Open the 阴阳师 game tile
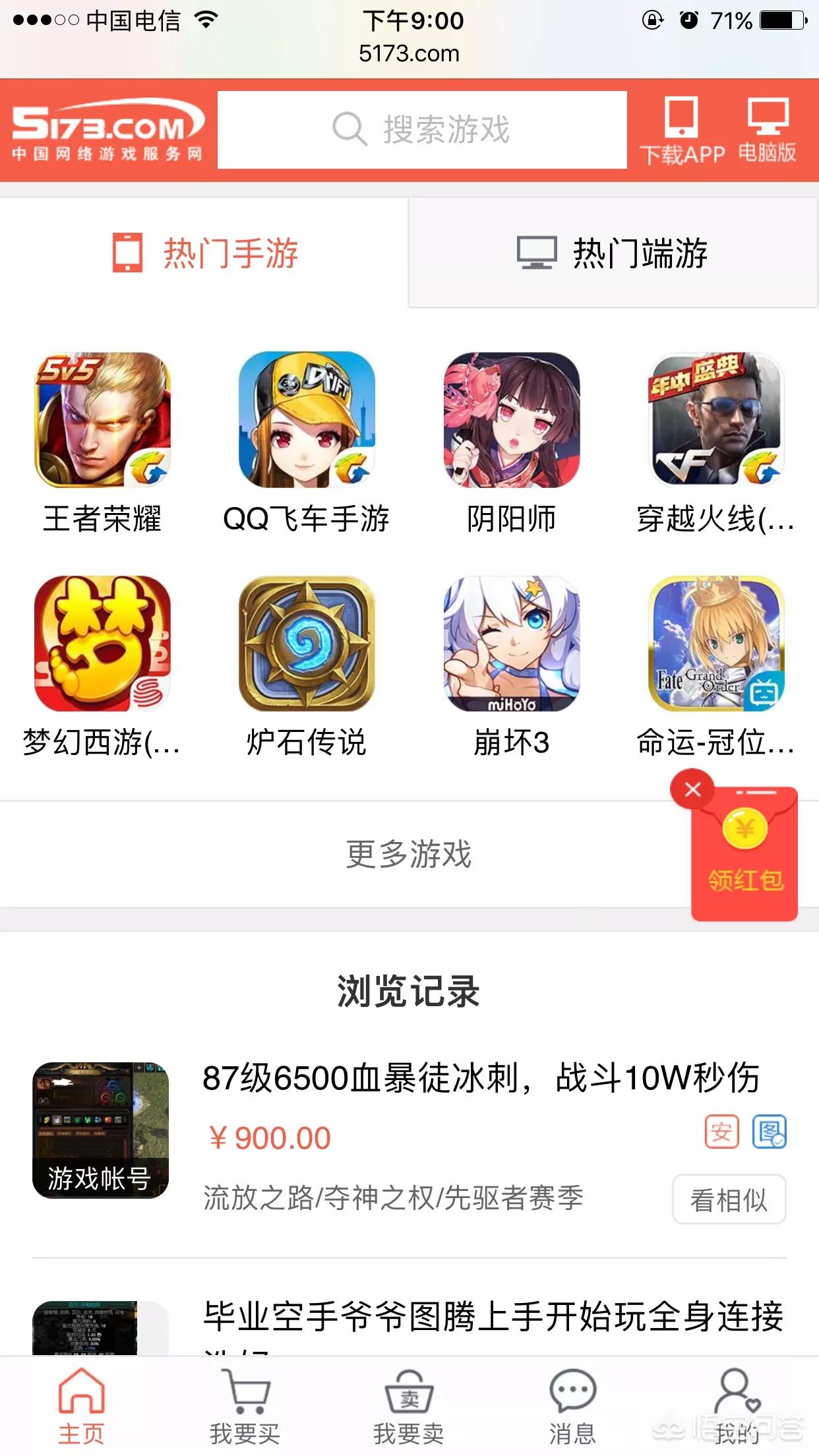819x1456 pixels. pyautogui.click(x=512, y=420)
